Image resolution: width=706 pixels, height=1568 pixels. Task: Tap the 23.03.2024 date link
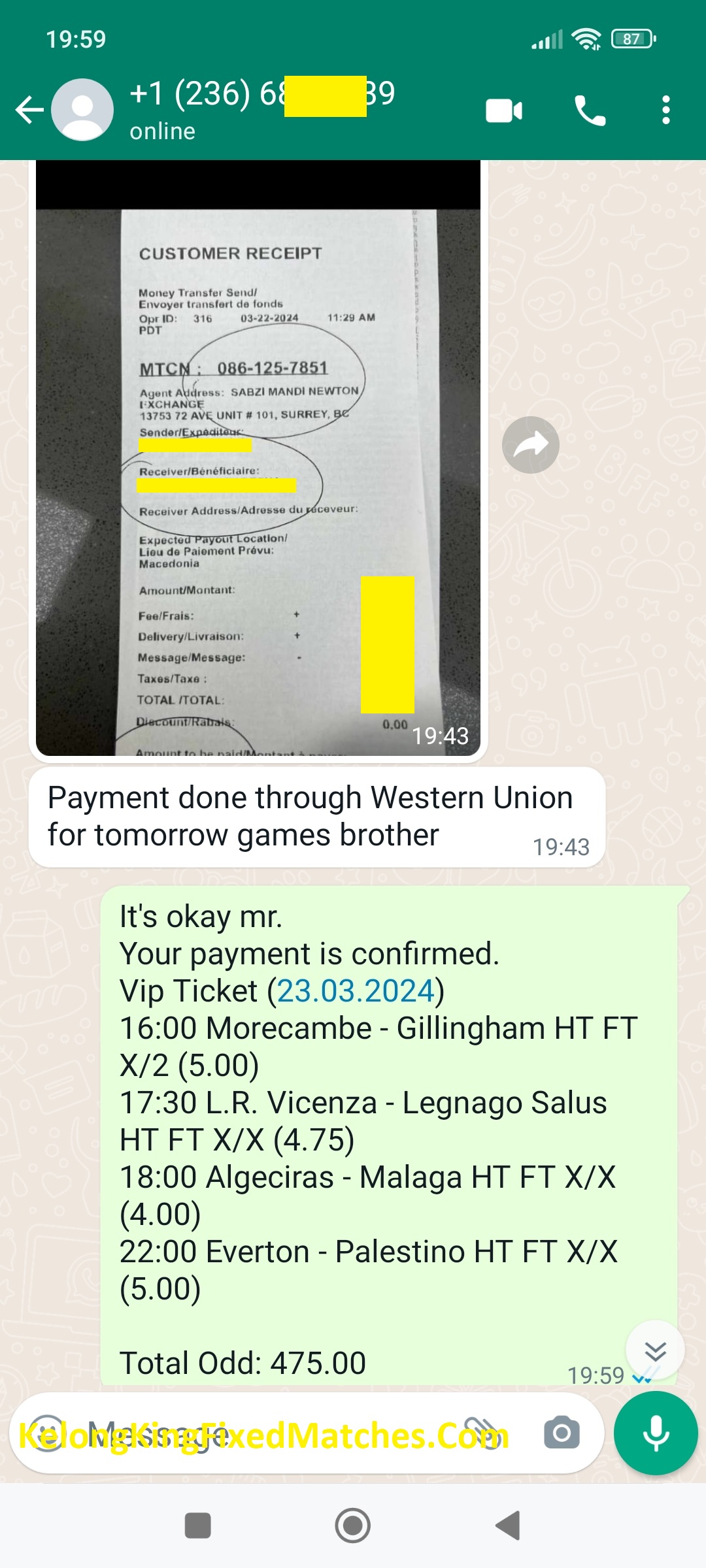tap(356, 991)
